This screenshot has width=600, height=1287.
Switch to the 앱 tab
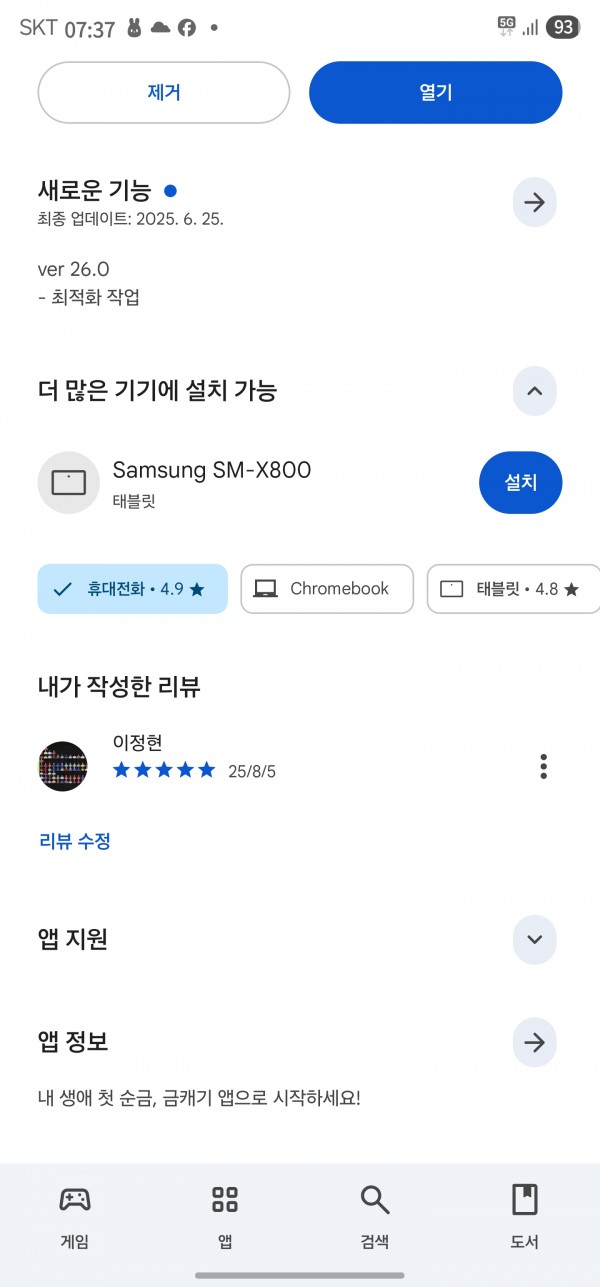(225, 1216)
